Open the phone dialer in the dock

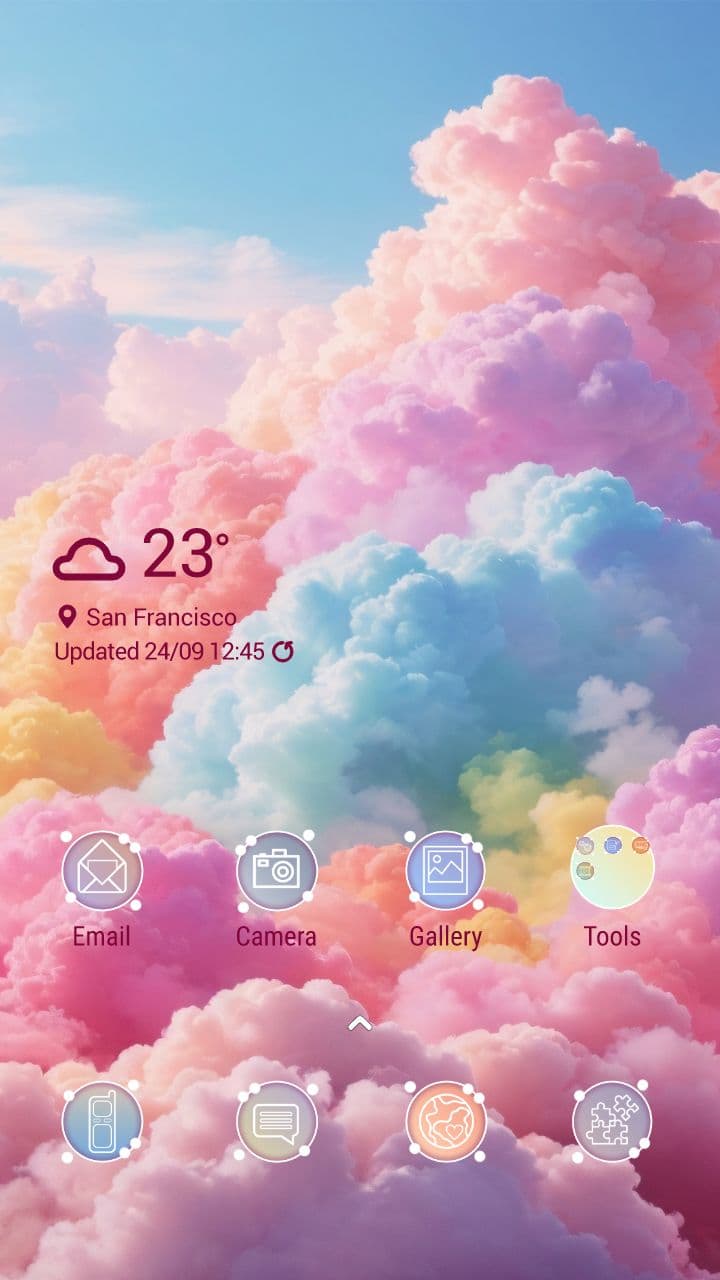[102, 1121]
